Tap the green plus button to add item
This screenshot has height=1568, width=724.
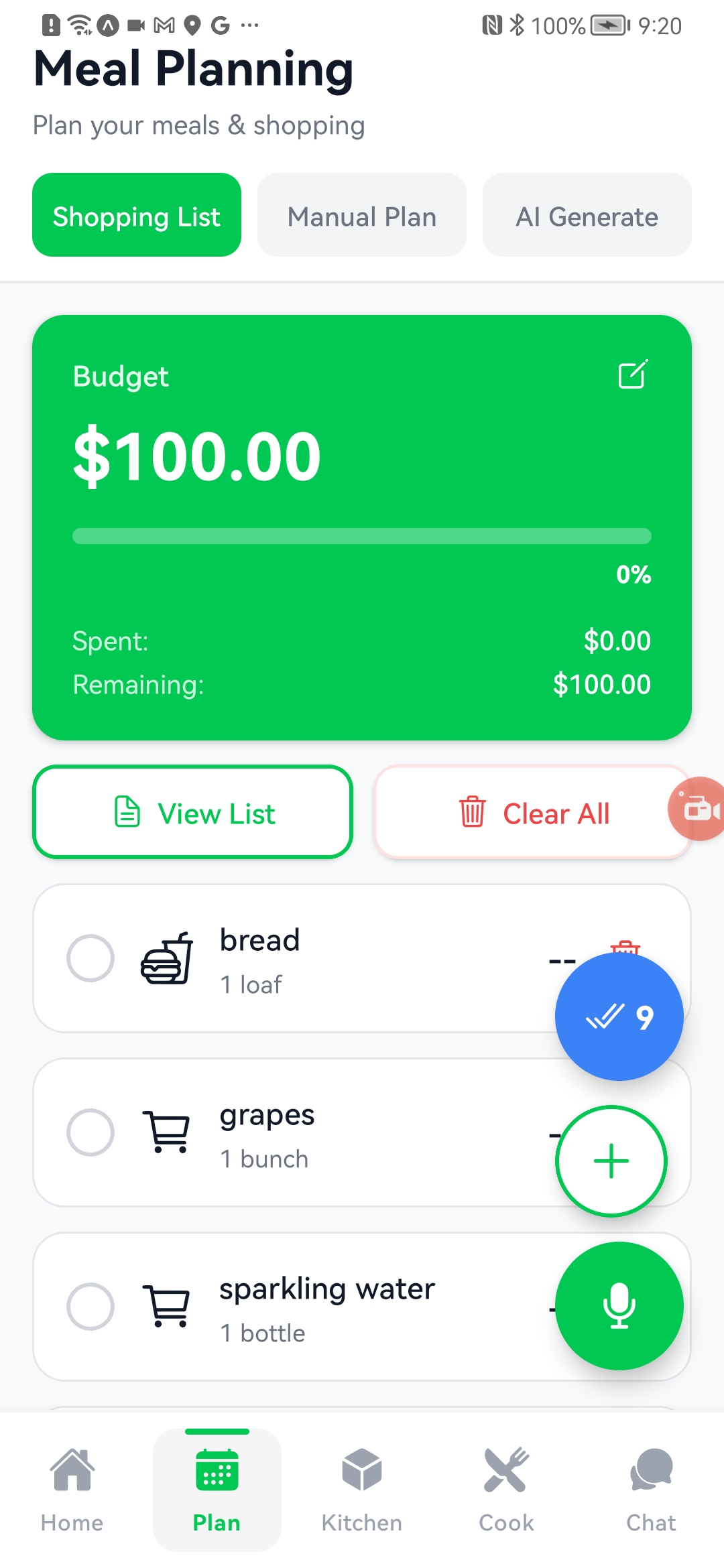click(x=611, y=1161)
